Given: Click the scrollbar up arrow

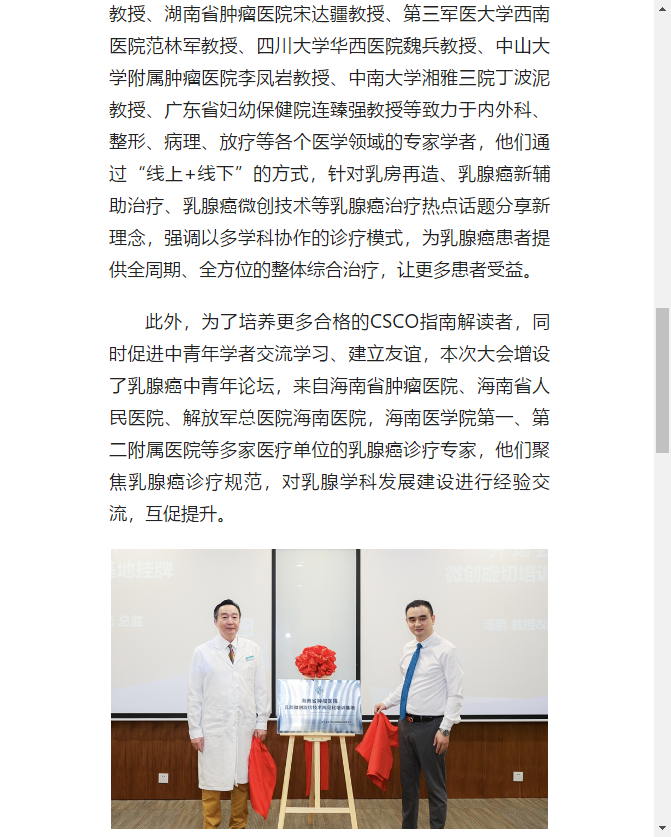Looking at the screenshot, I should point(662,7).
